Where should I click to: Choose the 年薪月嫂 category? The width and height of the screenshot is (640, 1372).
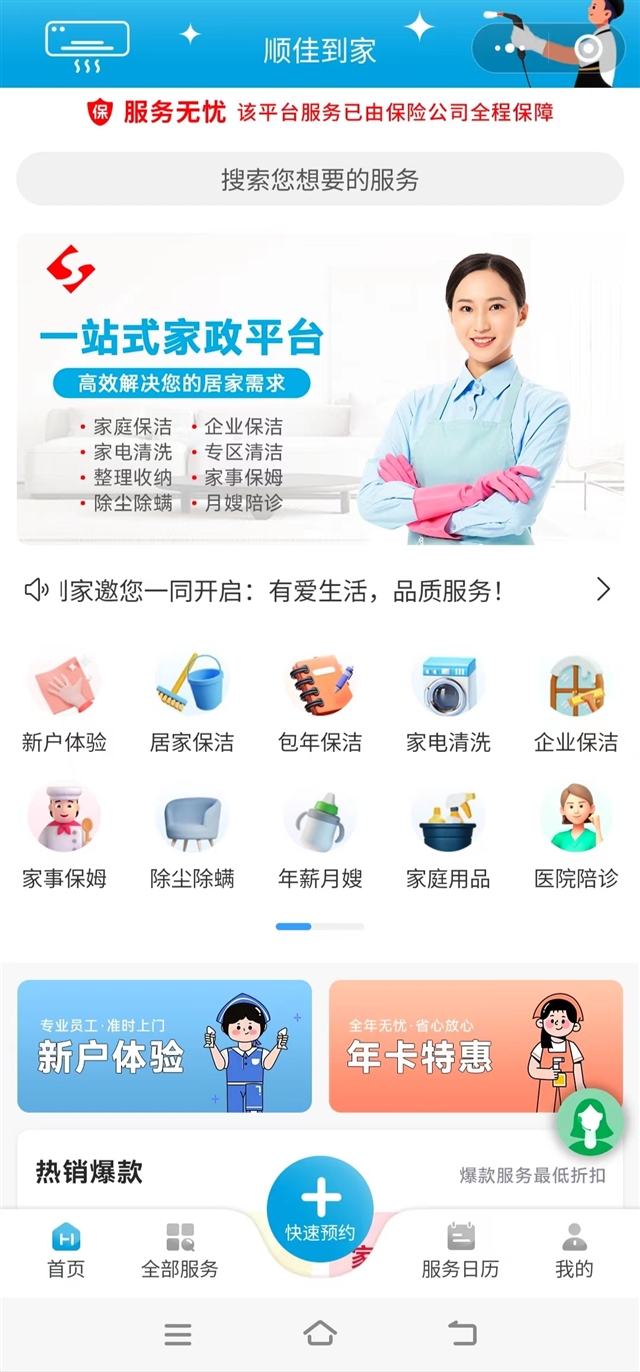[320, 823]
